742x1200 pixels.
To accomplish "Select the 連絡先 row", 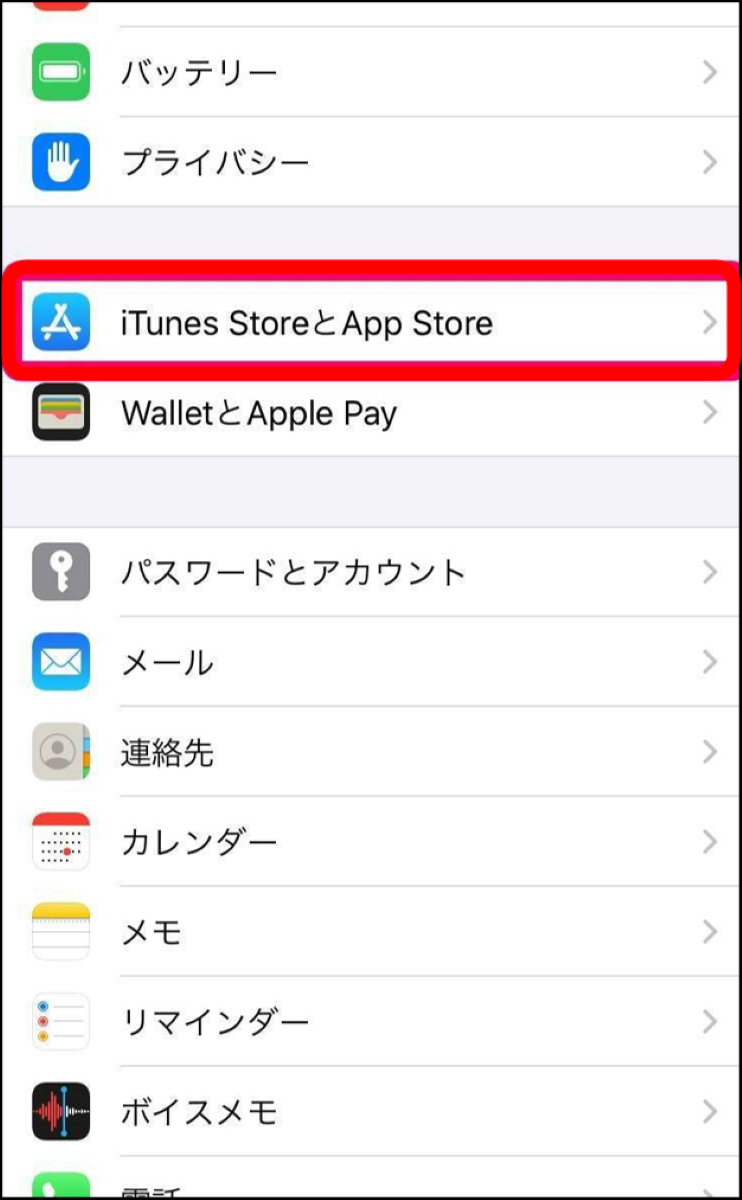I will [371, 752].
